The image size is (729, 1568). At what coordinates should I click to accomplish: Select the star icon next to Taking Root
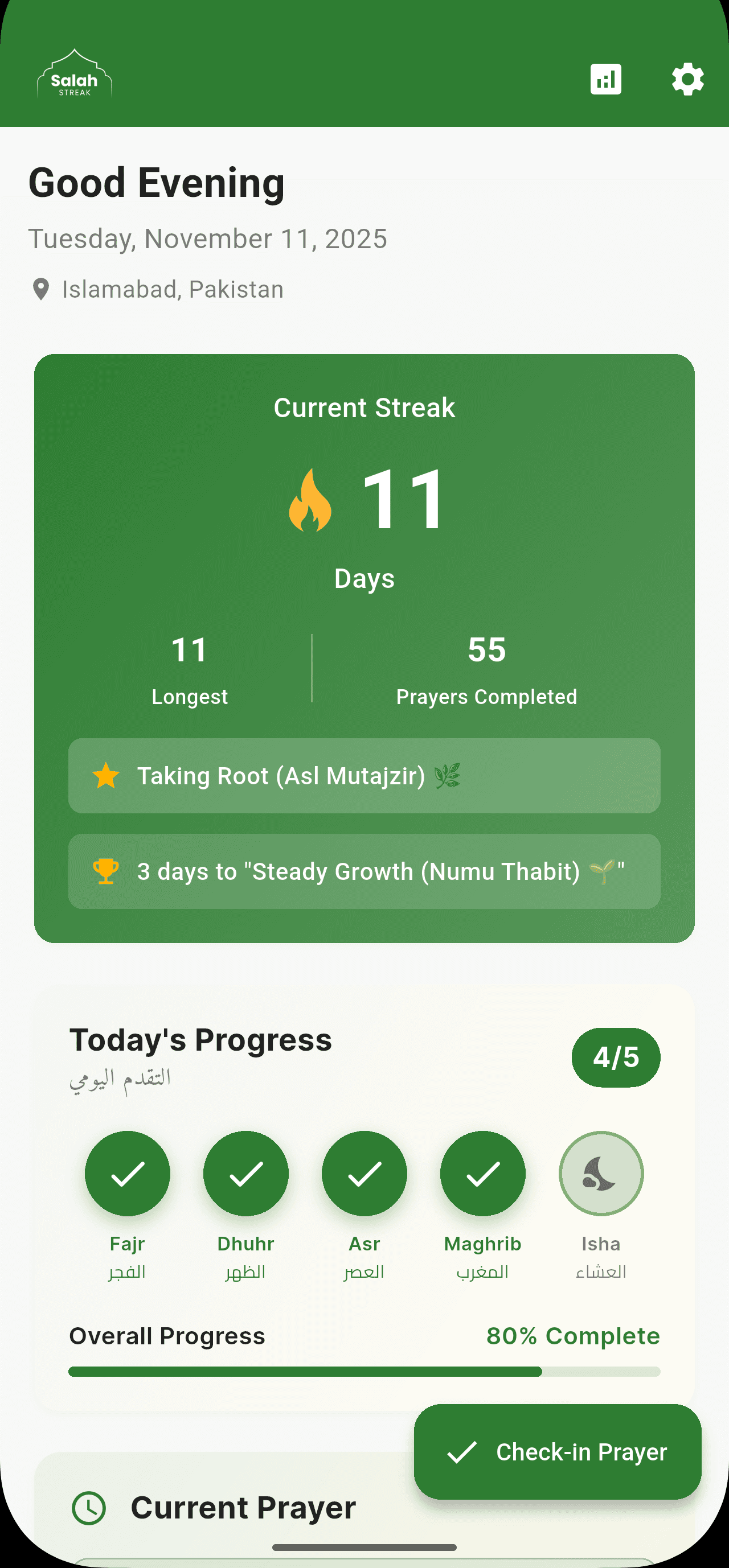(105, 776)
